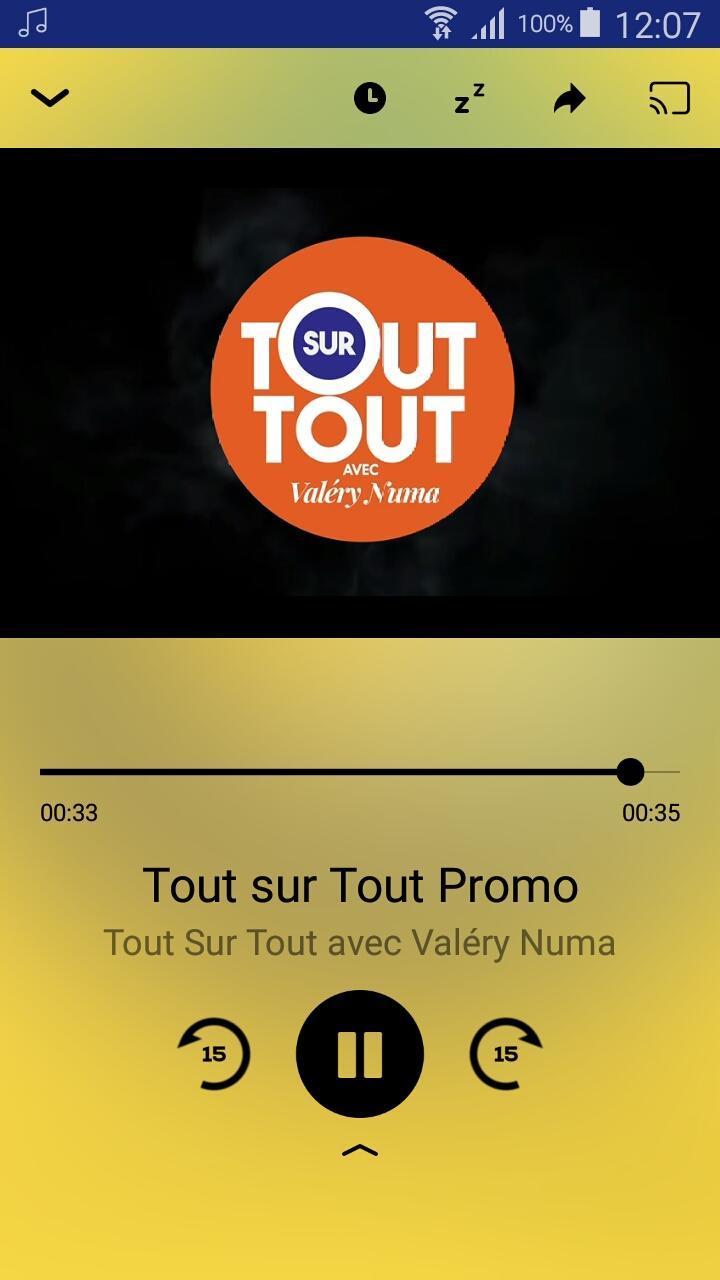Screen dimensions: 720x1280
Task: Open the clock icon in the top bar
Action: tap(370, 98)
